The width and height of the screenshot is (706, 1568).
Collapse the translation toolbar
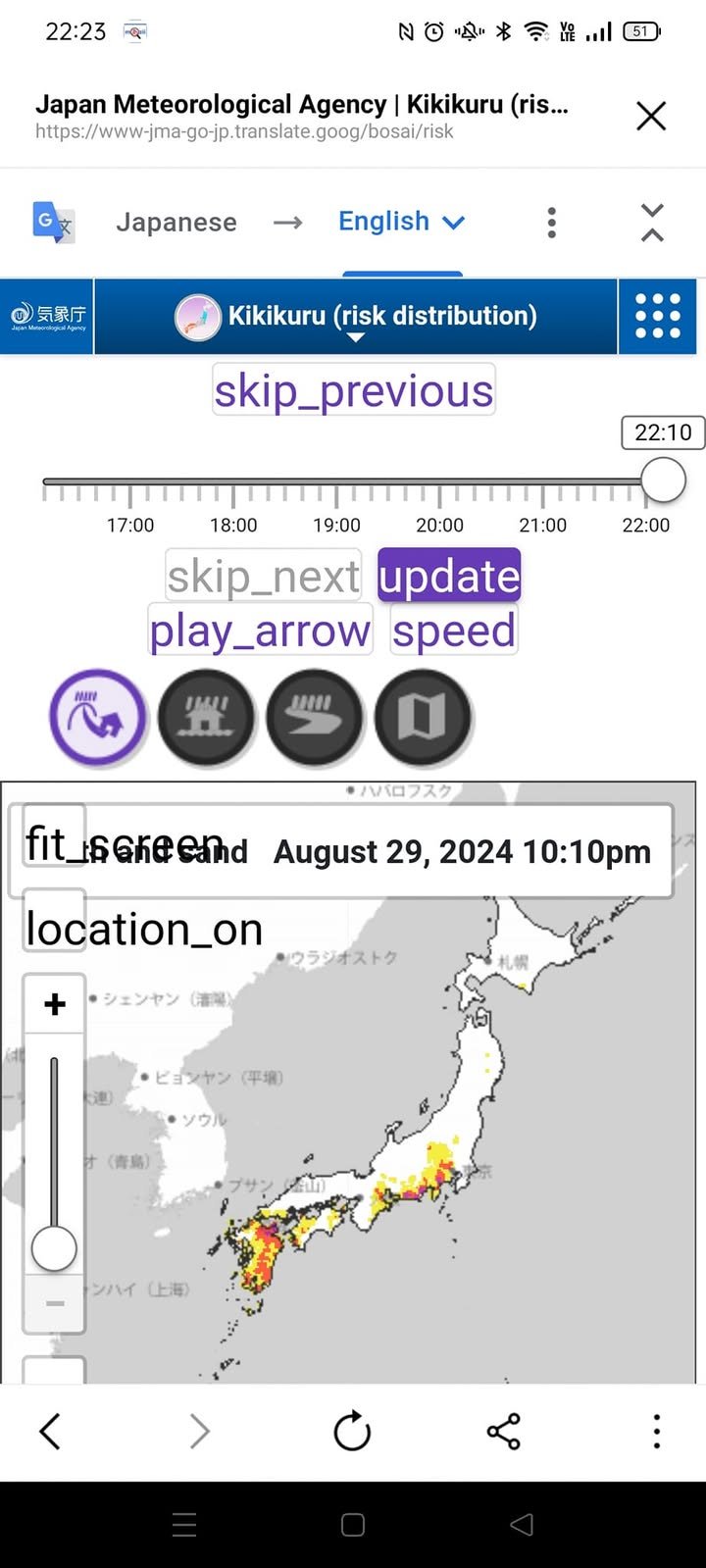[x=652, y=223]
